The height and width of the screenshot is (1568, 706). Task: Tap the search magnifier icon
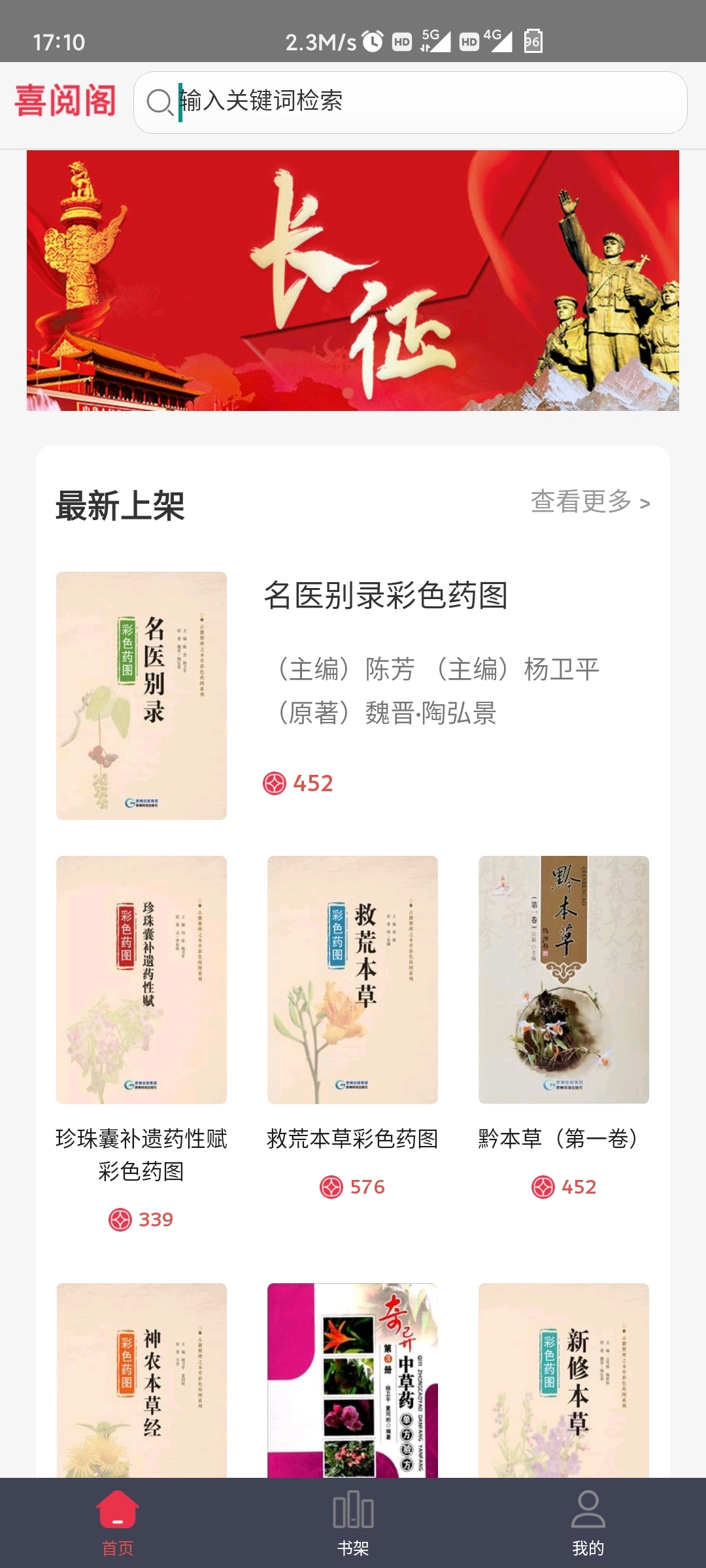tap(158, 102)
